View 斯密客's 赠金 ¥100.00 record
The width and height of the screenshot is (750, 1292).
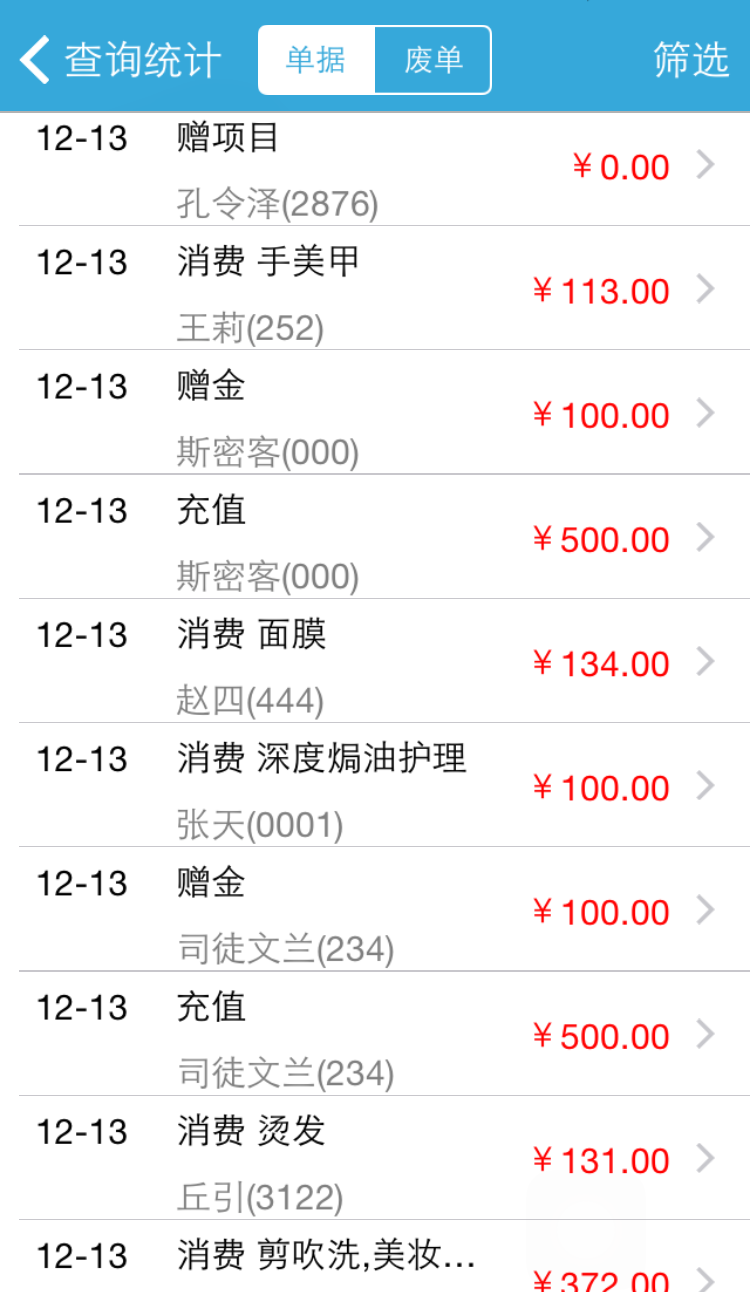[375, 414]
